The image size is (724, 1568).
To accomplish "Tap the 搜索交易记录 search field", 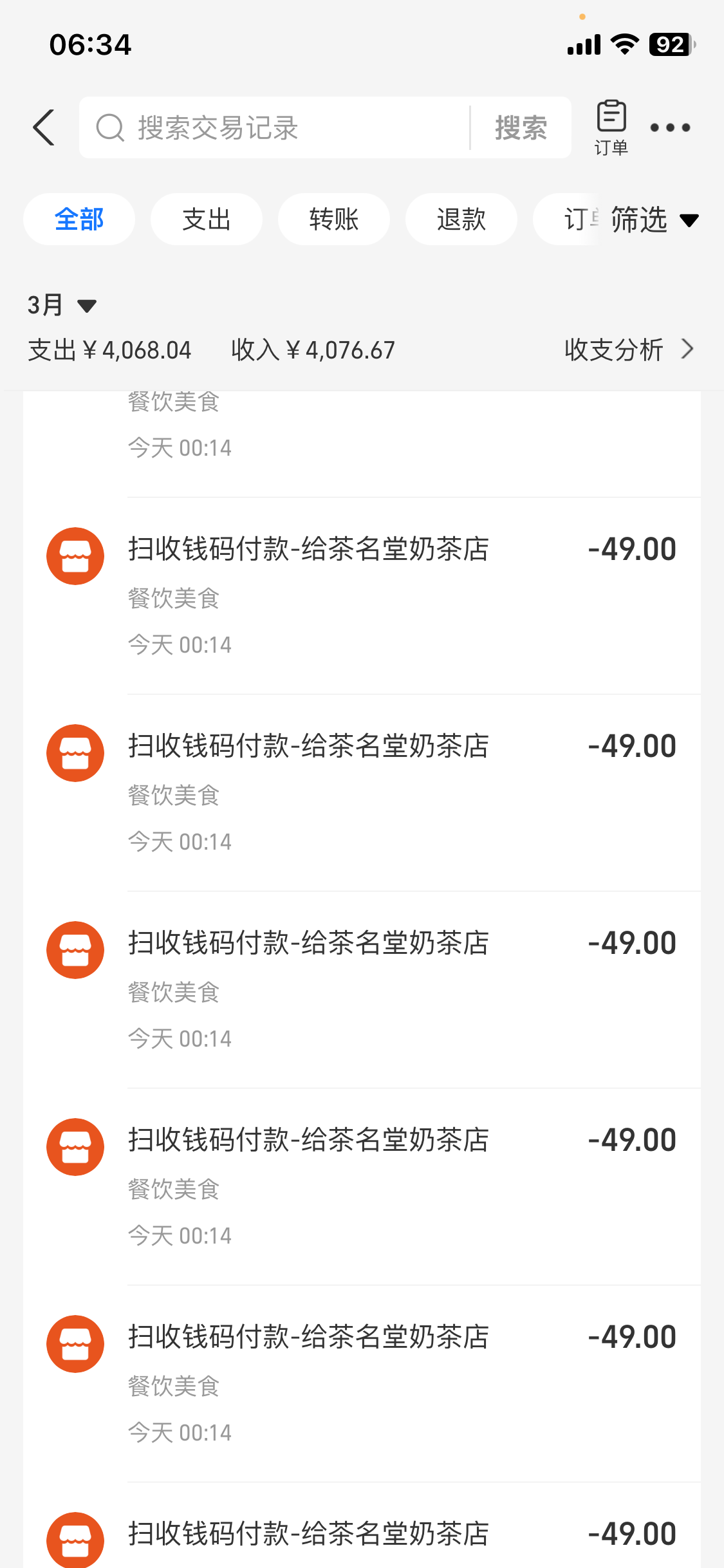I will [275, 127].
